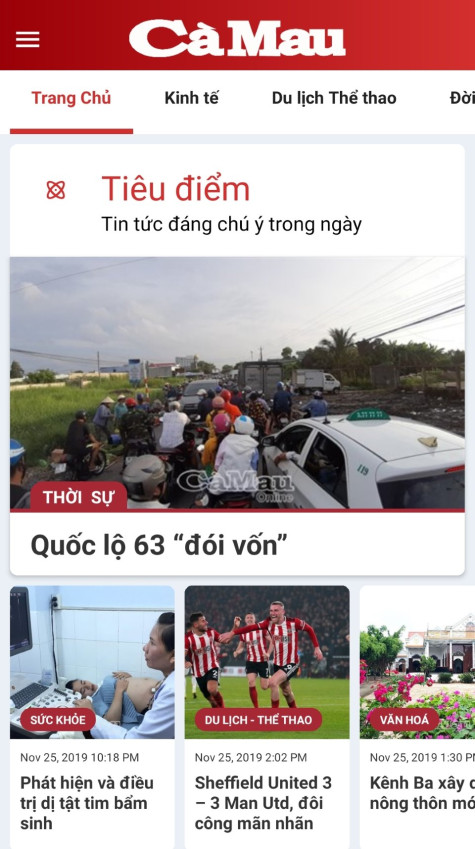Open the Kênh Ba Văn hoá article card
The height and width of the screenshot is (849, 475).
point(418,717)
